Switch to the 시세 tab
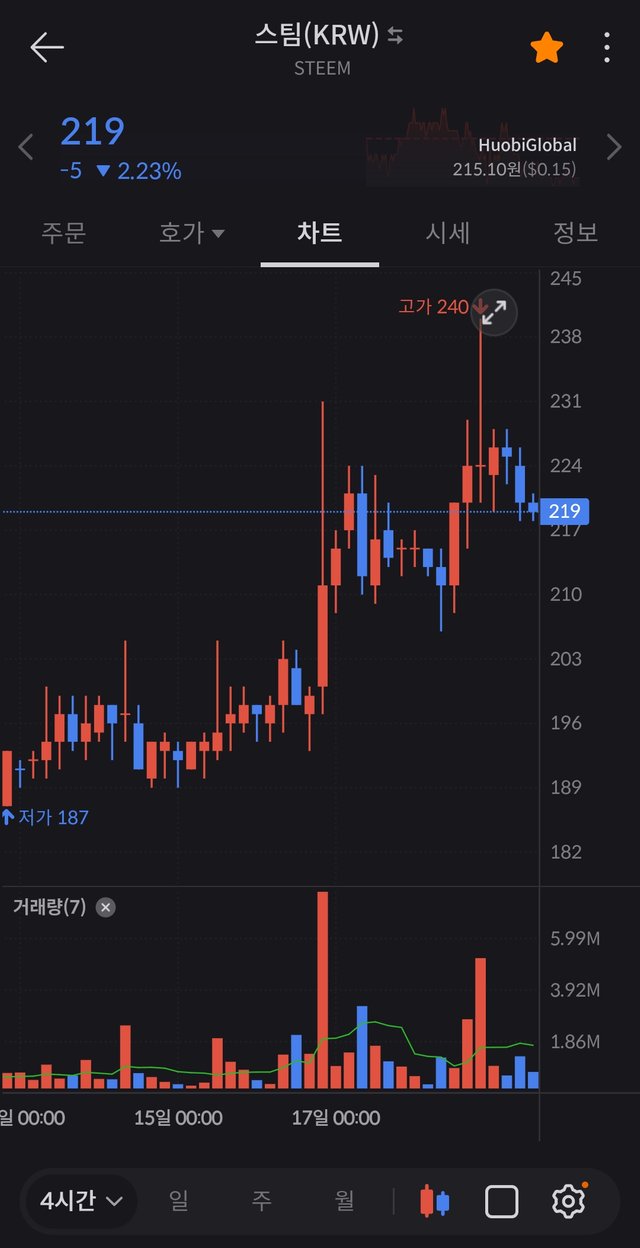640x1248 pixels. (447, 233)
